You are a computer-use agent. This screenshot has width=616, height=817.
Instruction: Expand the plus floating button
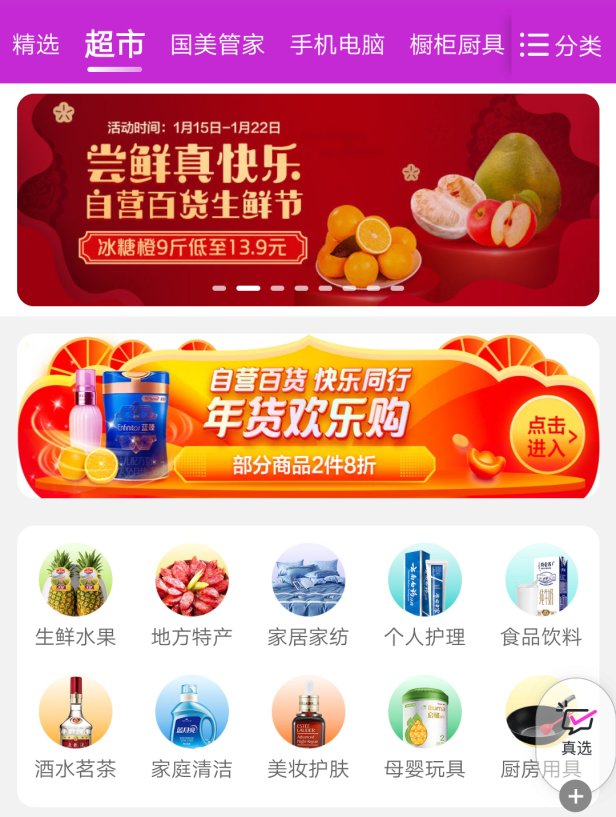click(575, 797)
